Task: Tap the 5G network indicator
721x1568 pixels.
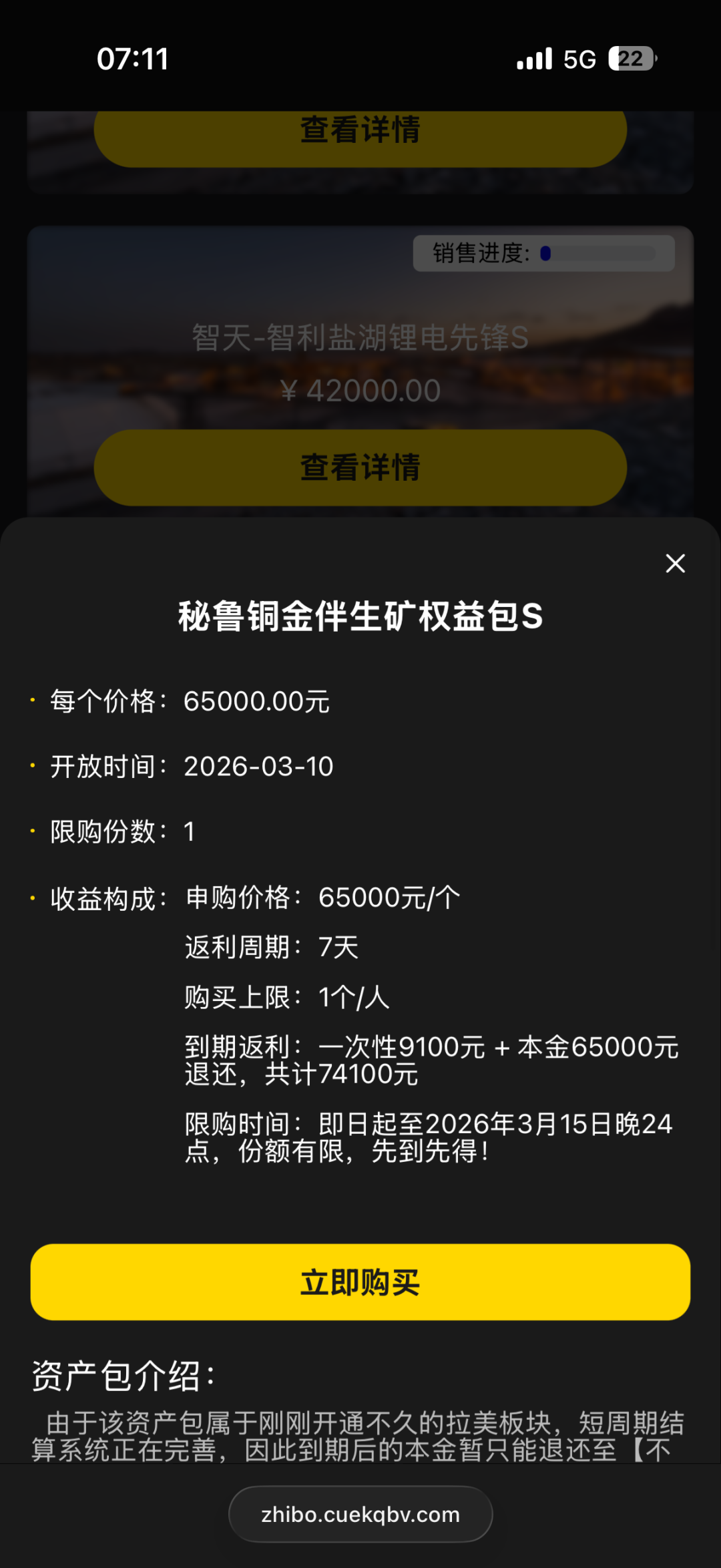Action: (x=581, y=59)
